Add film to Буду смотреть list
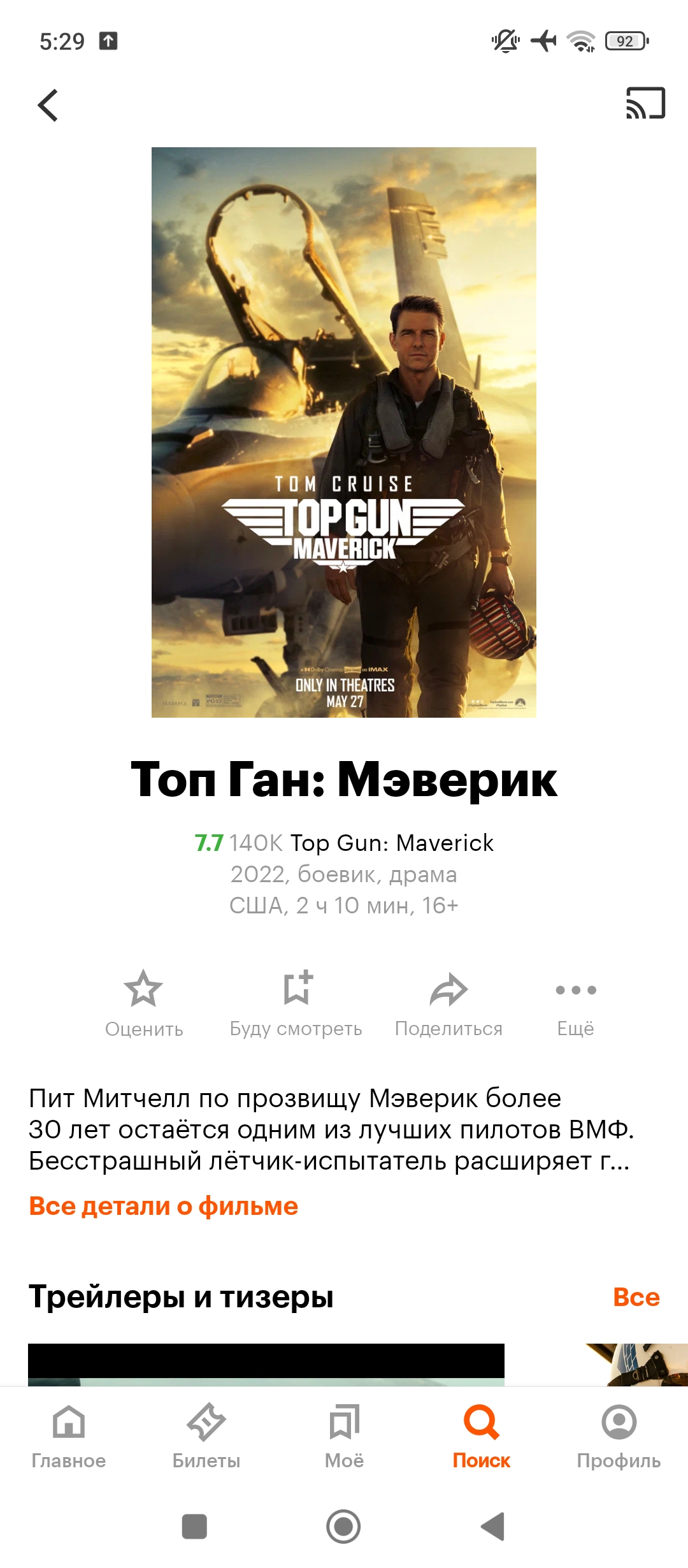Viewport: 688px width, 1568px height. pos(296,1004)
